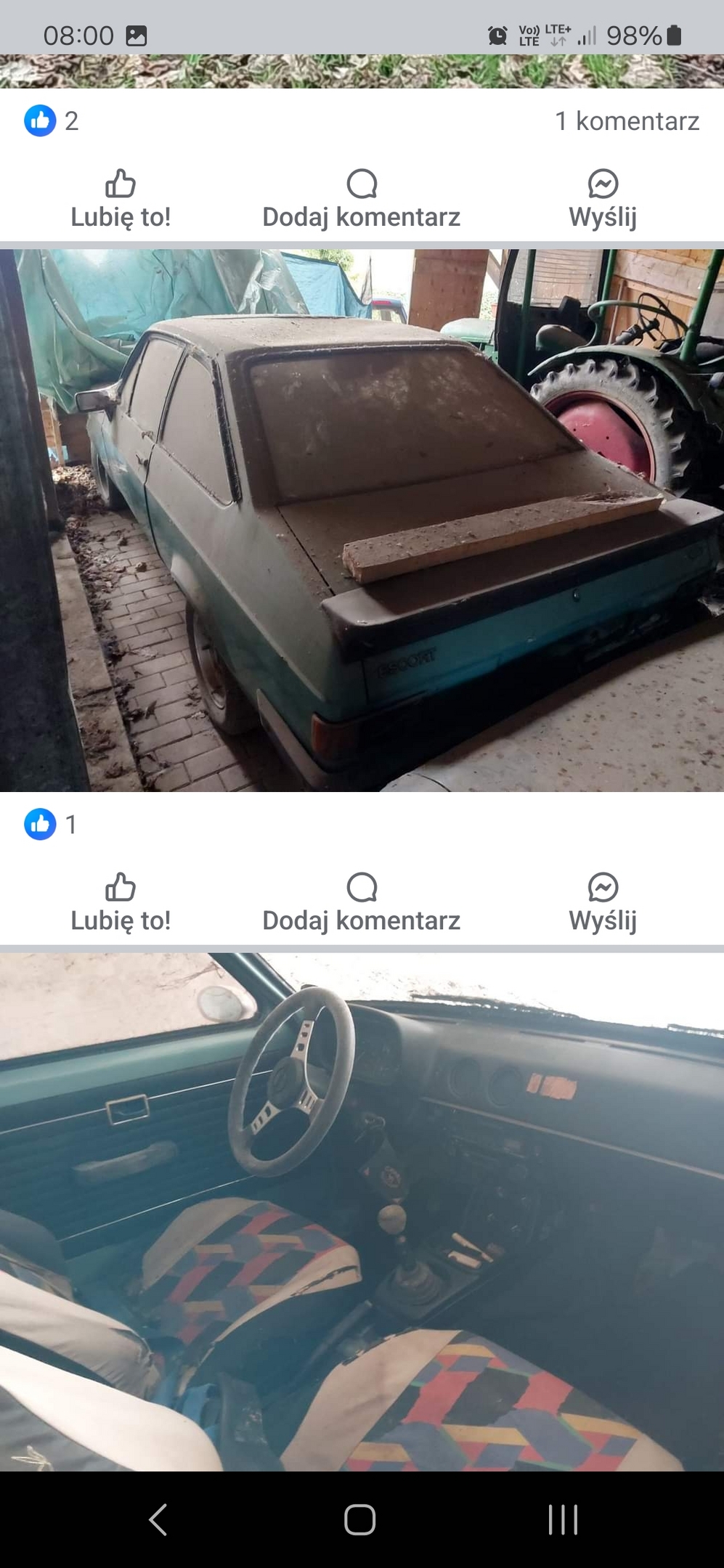Go back using the system back button
The height and width of the screenshot is (1568, 724).
pos(158,1519)
